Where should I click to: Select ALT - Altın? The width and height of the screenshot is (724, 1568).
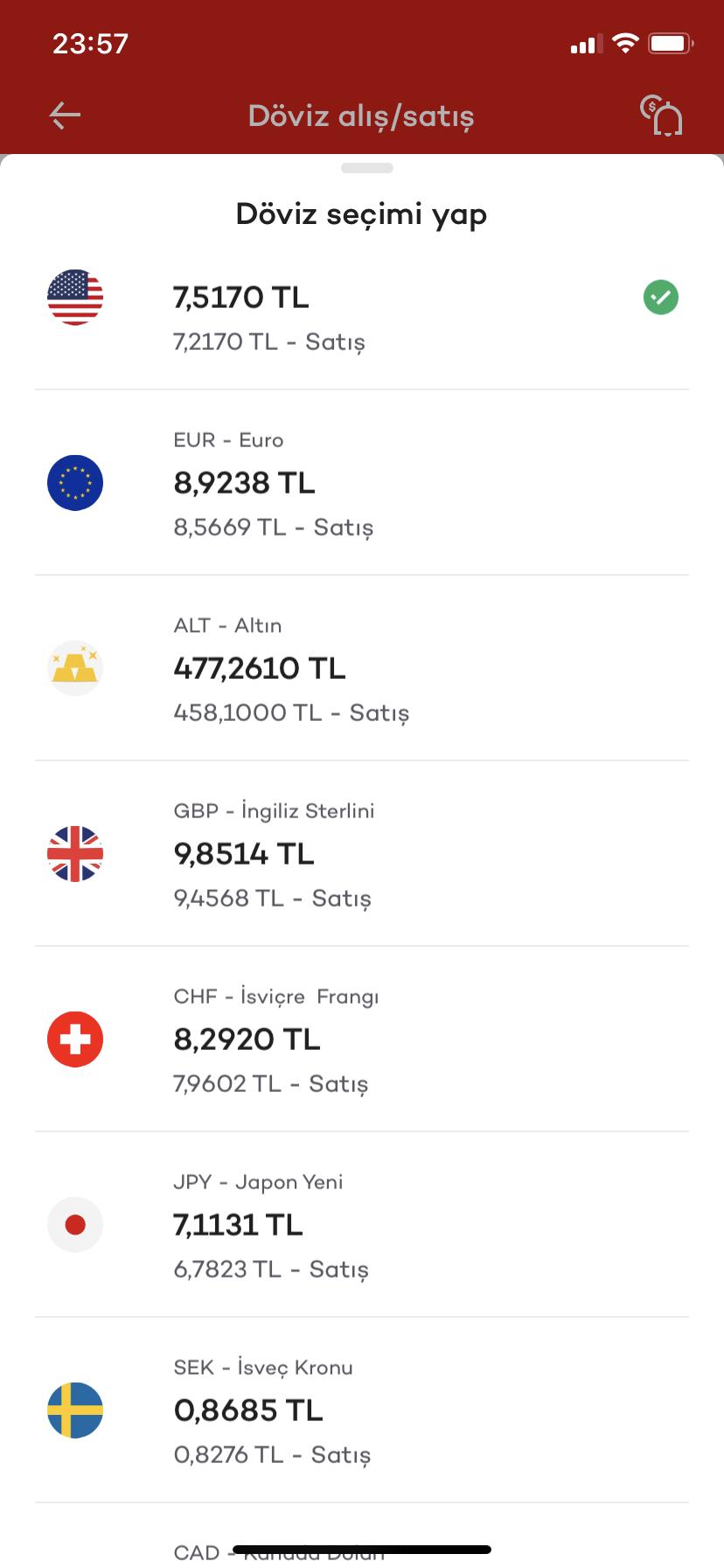362,668
